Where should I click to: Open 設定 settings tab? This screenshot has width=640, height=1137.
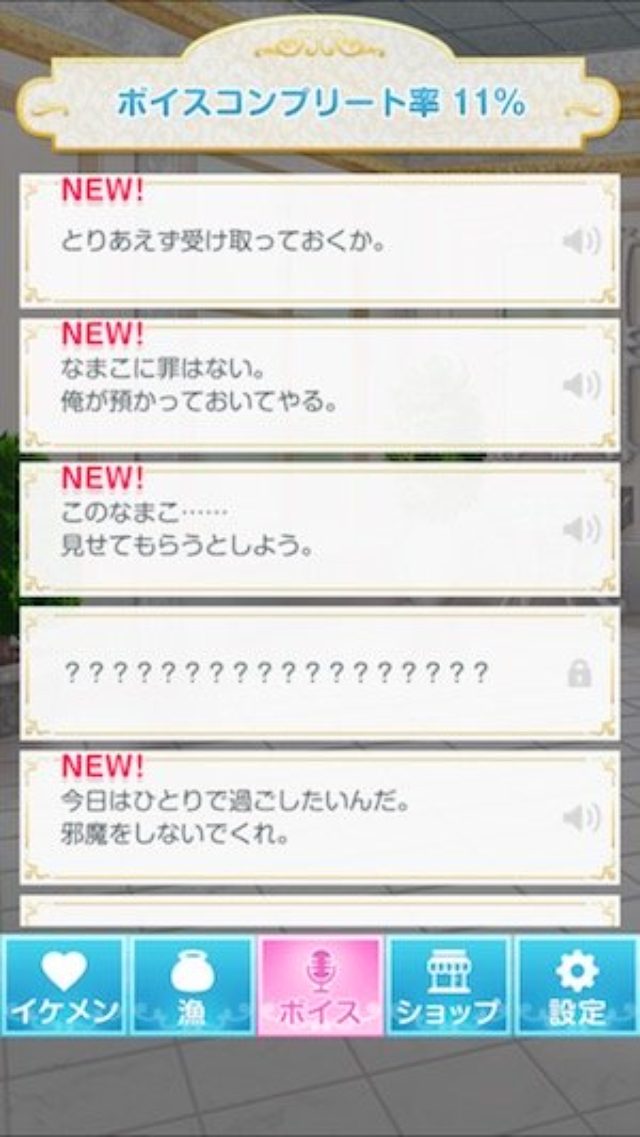coord(575,985)
